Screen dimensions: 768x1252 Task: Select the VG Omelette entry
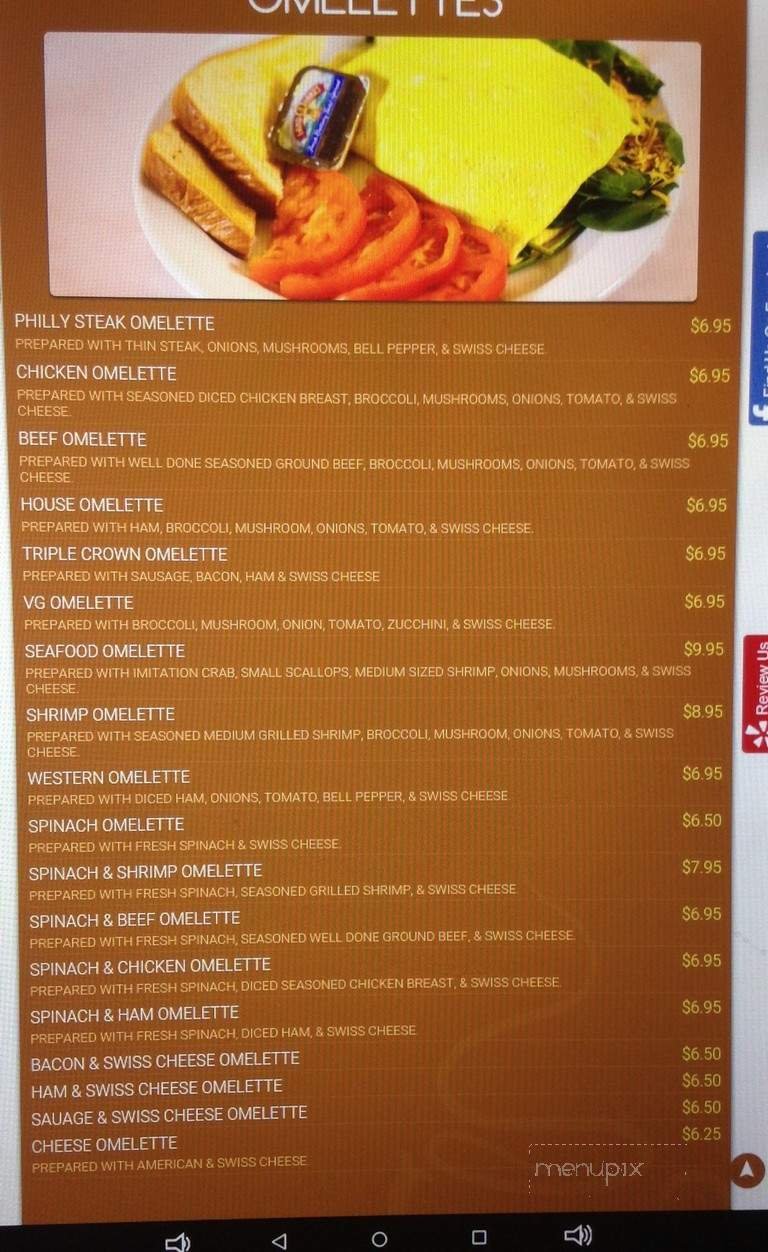(77, 602)
